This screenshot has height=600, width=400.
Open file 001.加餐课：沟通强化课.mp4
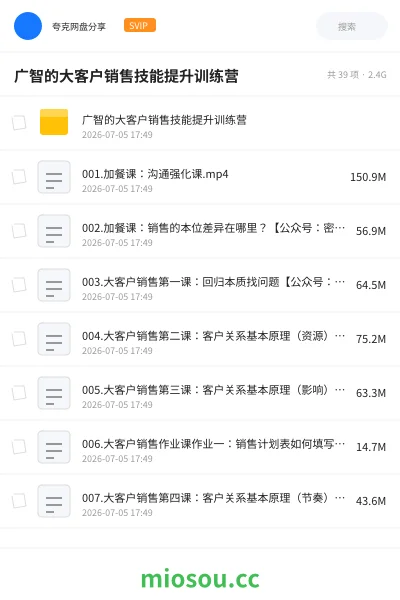point(200,177)
